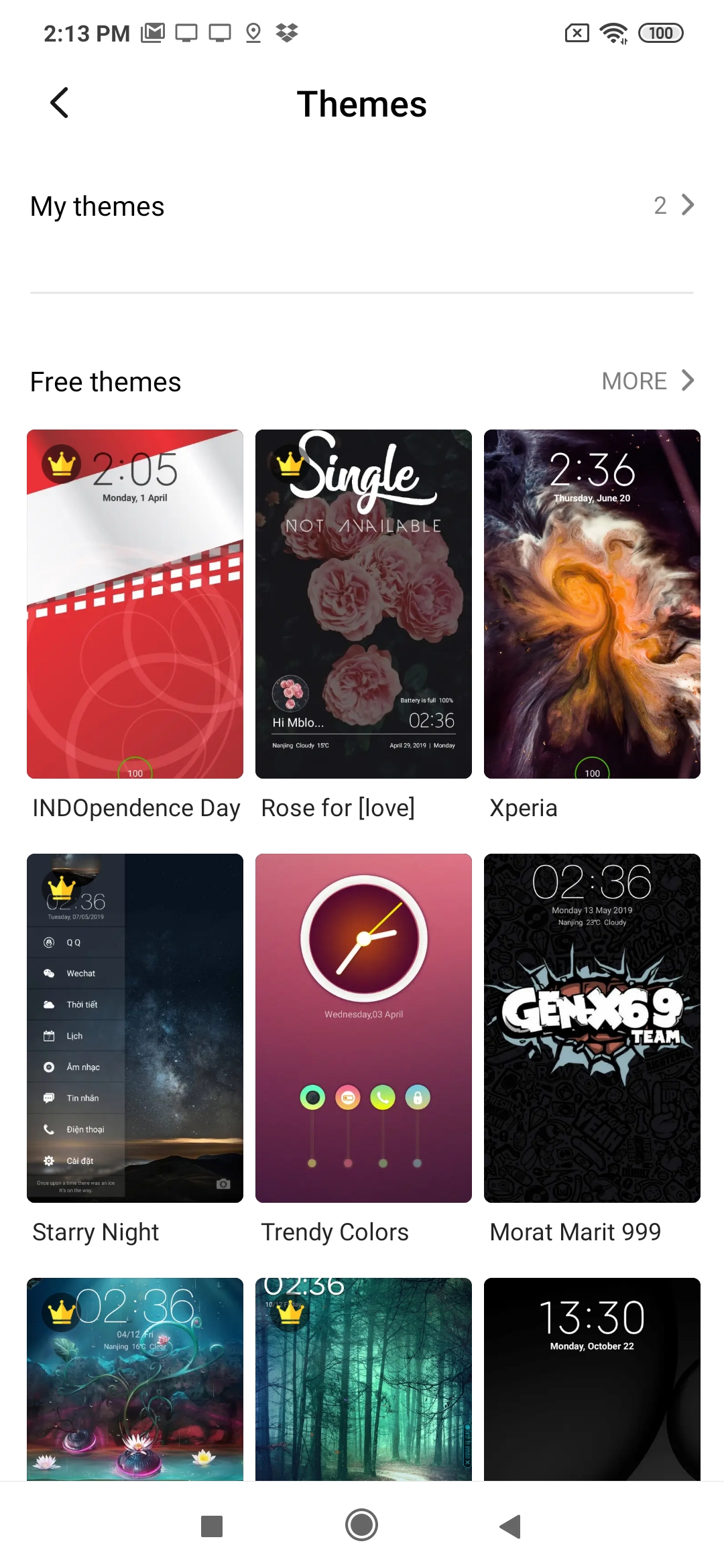Open MORE free themes
The image size is (724, 1568).
coord(648,381)
